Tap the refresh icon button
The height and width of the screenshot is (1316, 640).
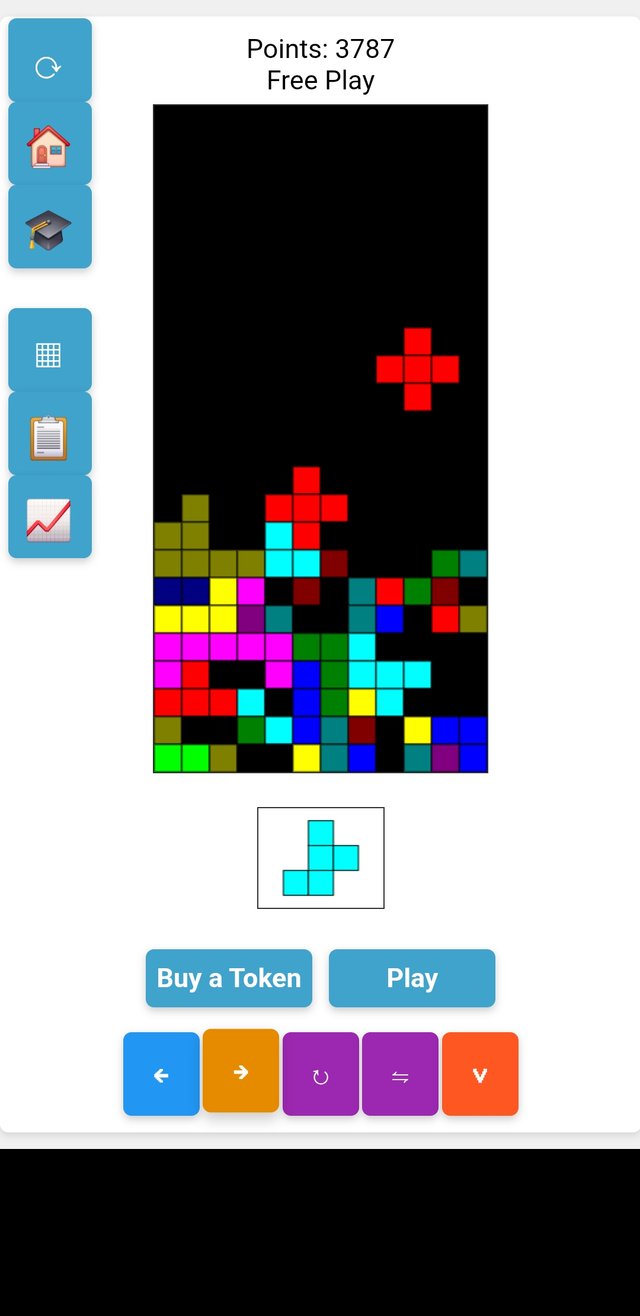(x=49, y=66)
